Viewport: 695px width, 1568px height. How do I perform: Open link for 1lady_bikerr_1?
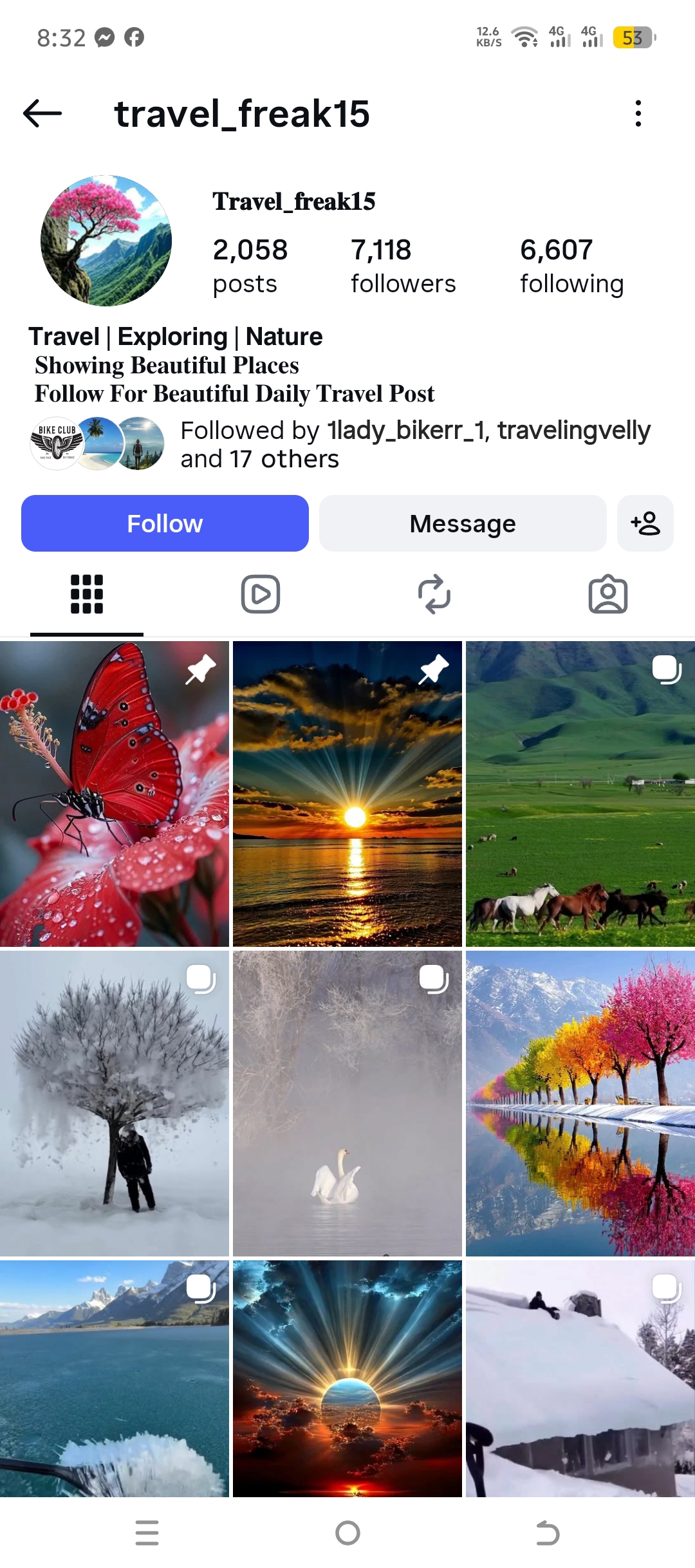[405, 430]
